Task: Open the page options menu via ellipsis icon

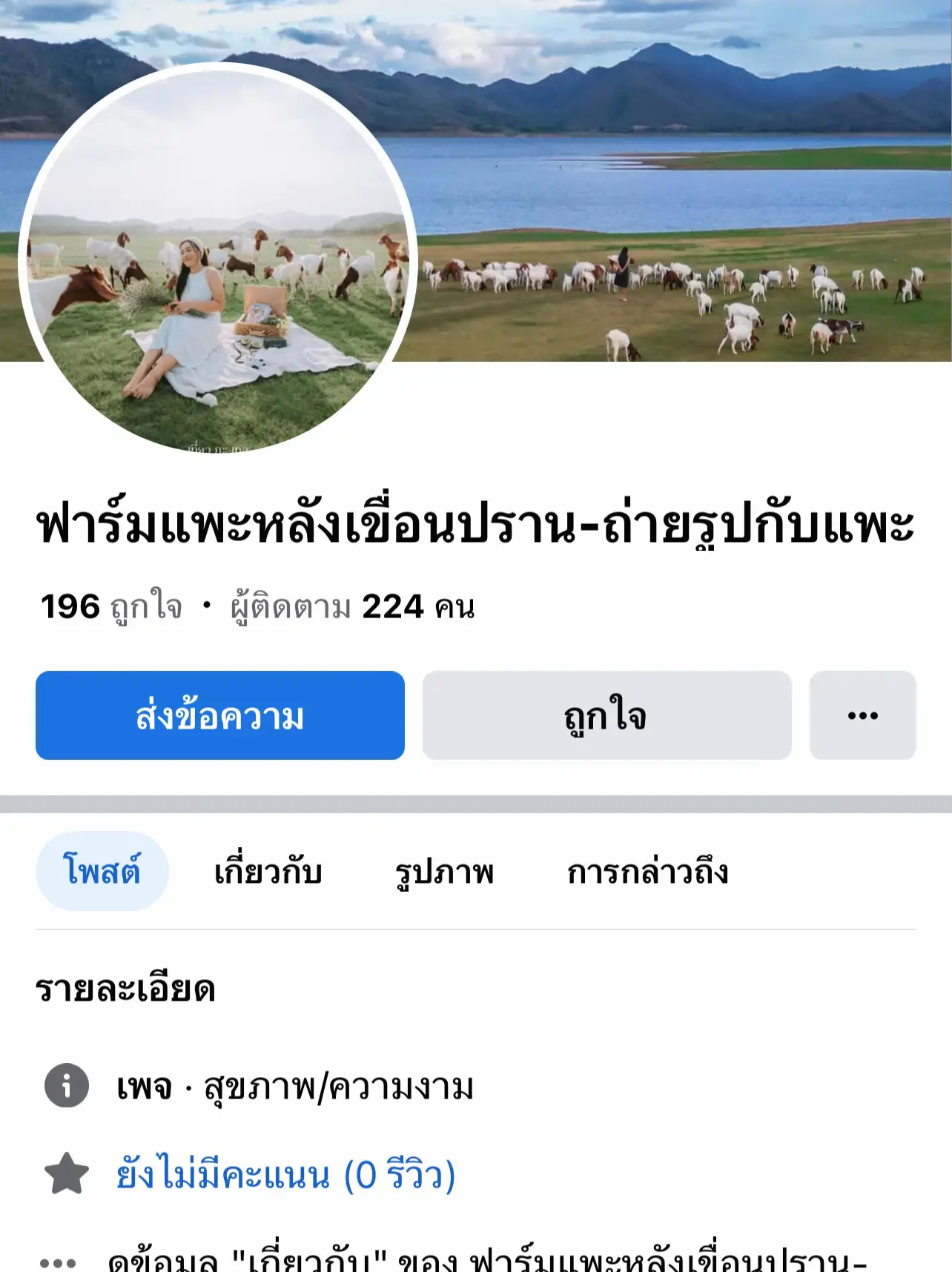Action: [x=861, y=714]
